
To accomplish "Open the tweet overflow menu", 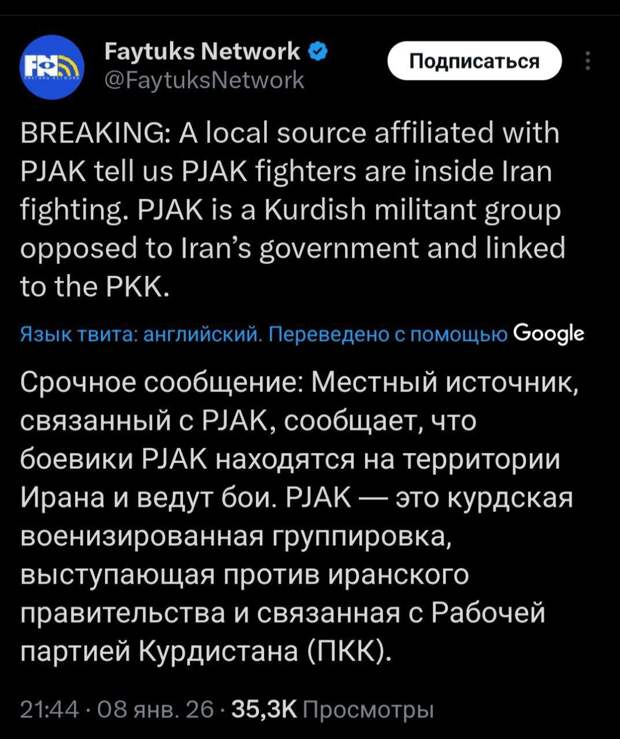I will click(586, 62).
